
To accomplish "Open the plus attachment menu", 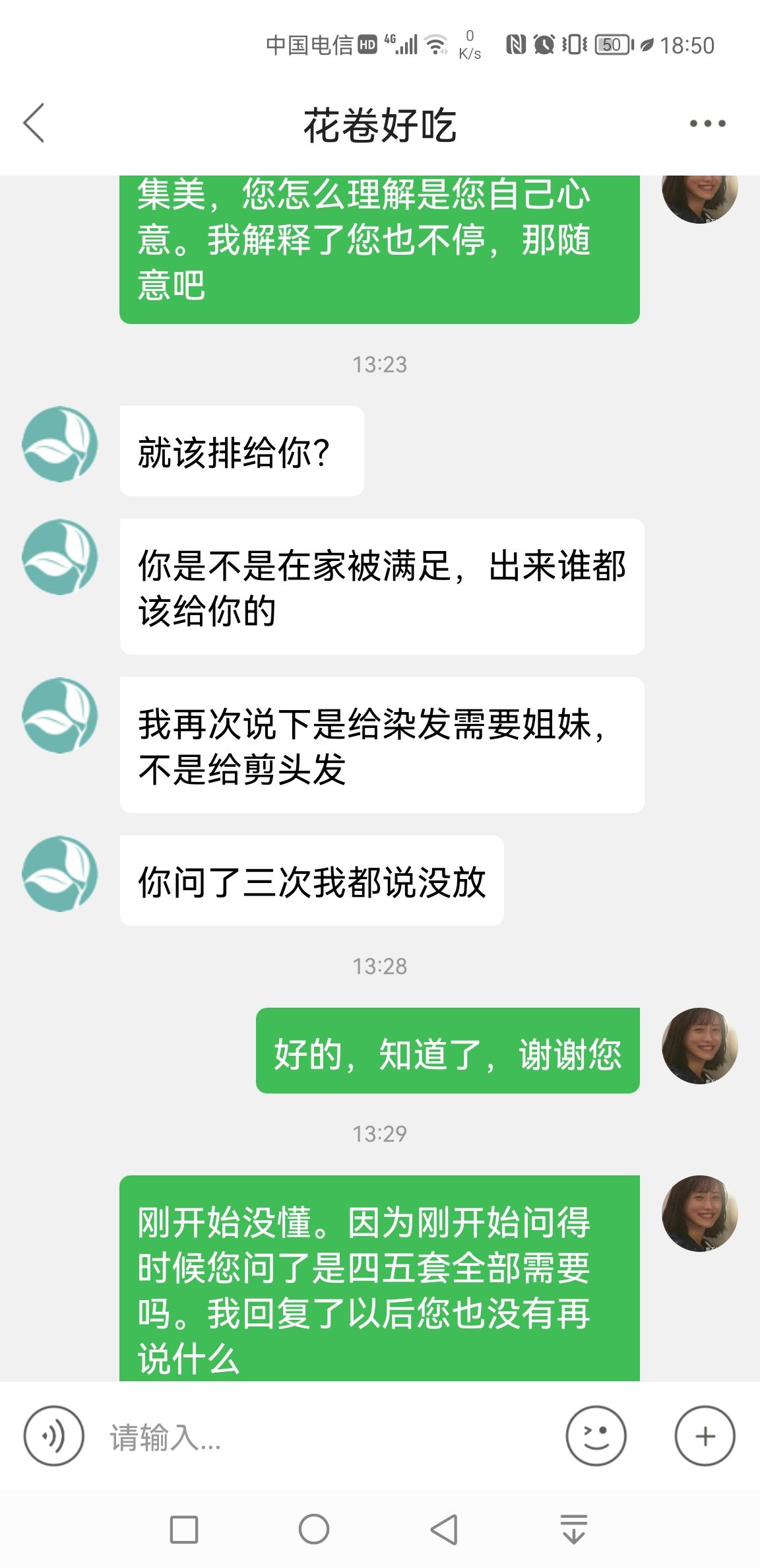I will (x=705, y=1436).
